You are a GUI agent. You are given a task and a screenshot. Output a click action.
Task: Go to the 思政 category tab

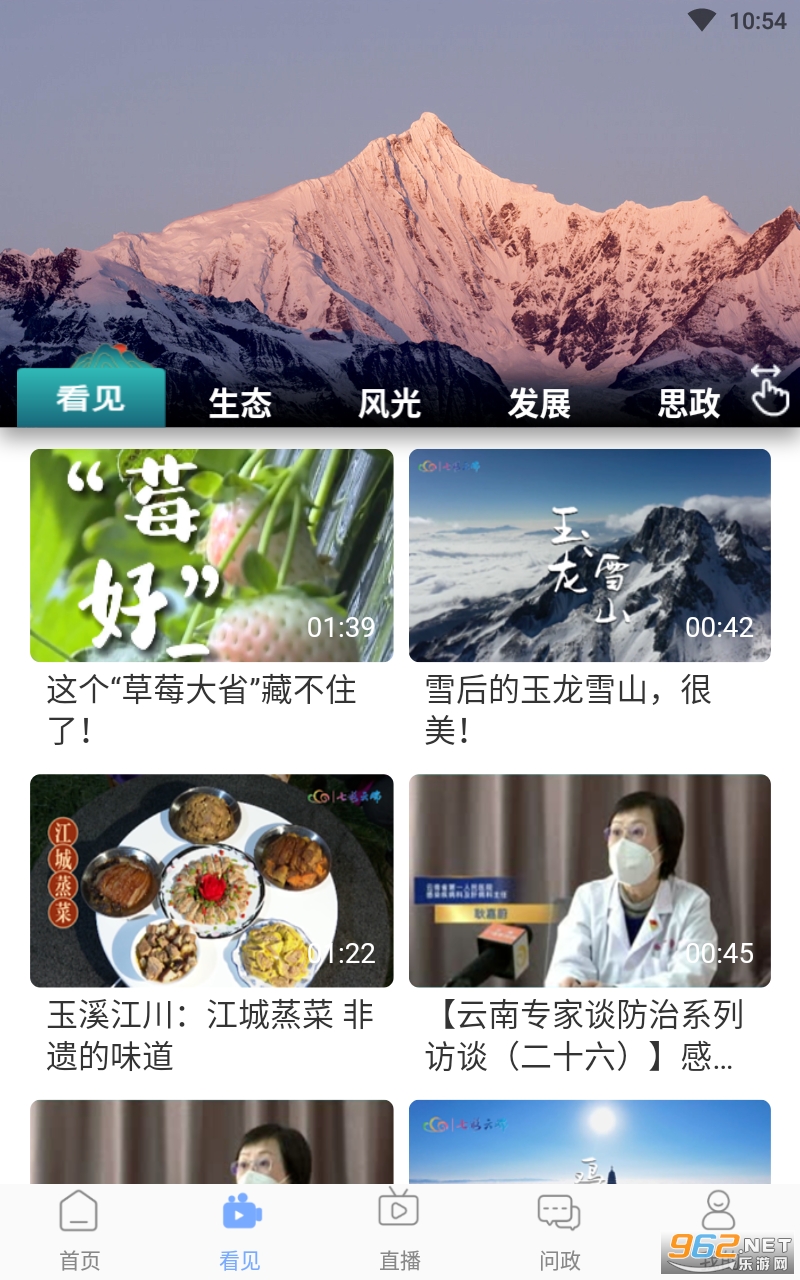point(688,403)
